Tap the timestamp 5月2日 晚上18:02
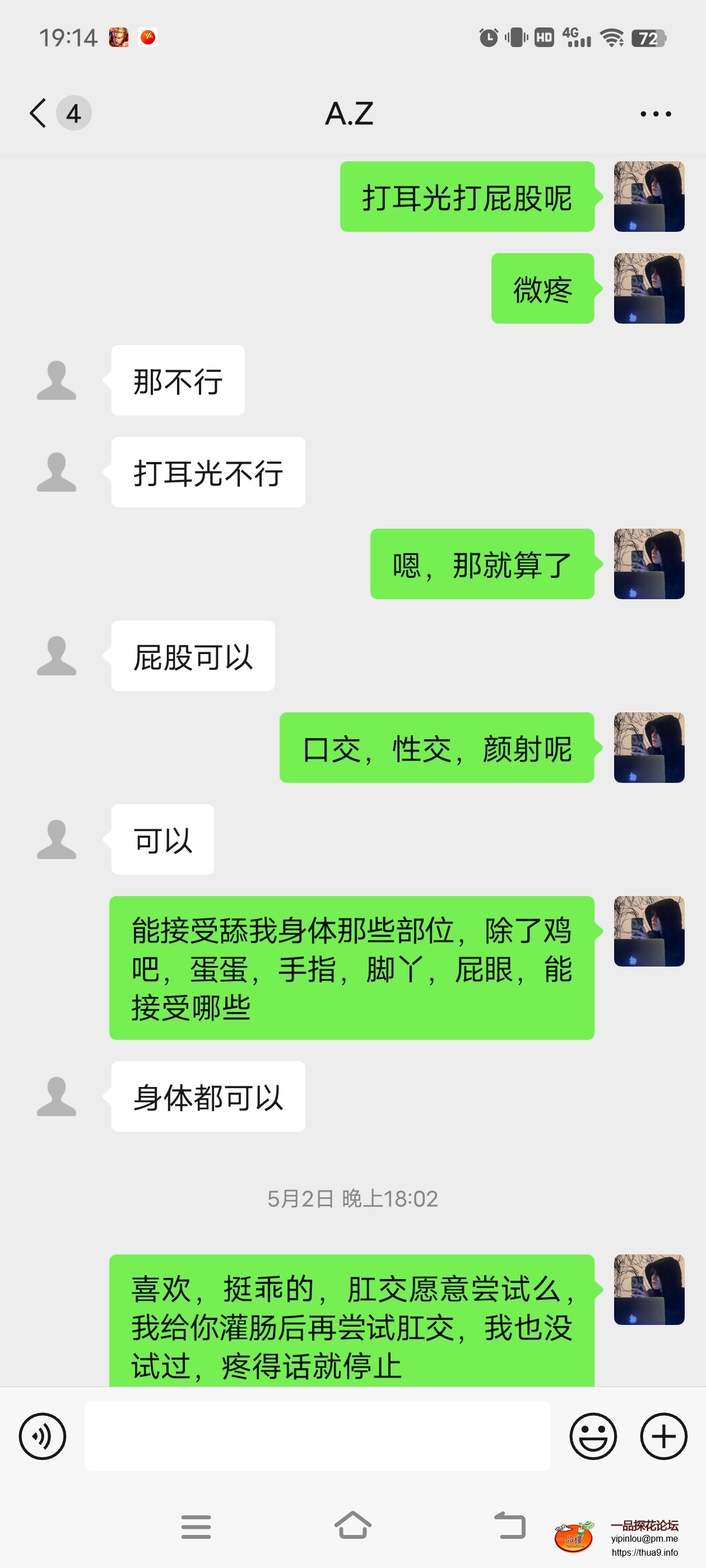706x1568 pixels. pos(352,1198)
